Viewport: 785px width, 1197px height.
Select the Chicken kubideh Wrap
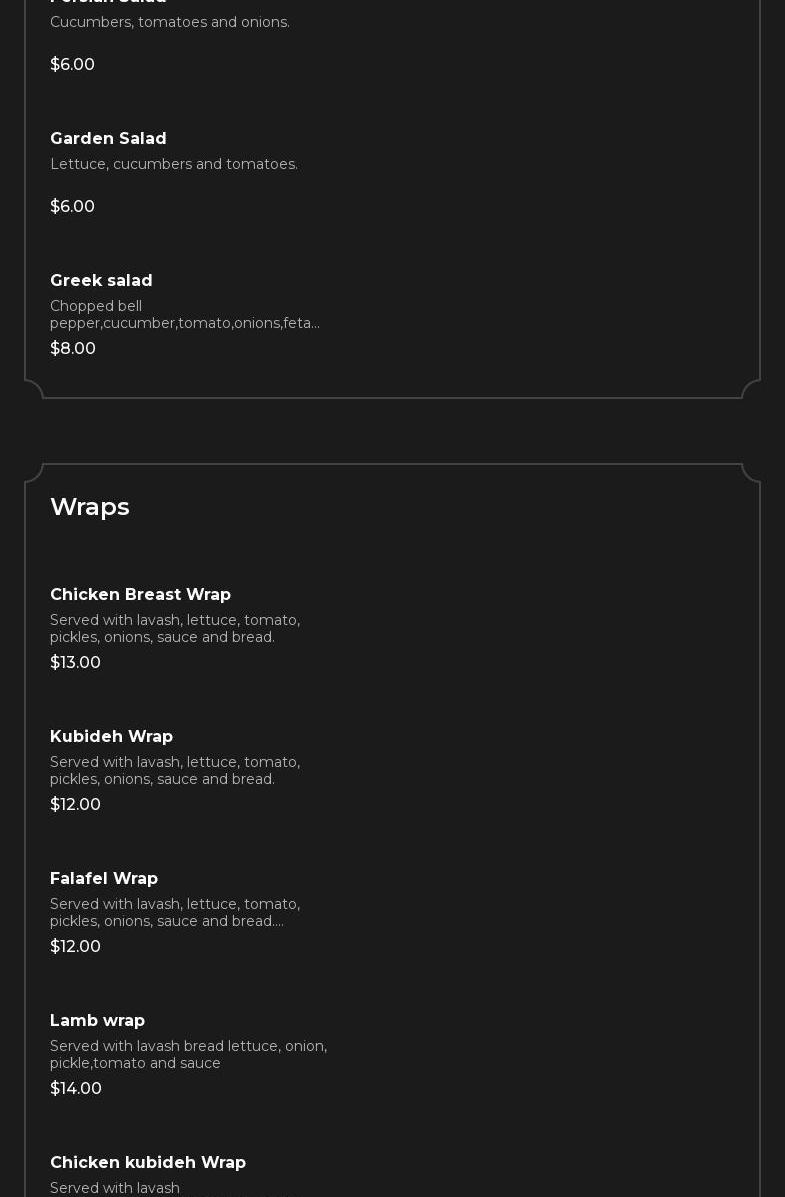pyautogui.click(x=148, y=1163)
